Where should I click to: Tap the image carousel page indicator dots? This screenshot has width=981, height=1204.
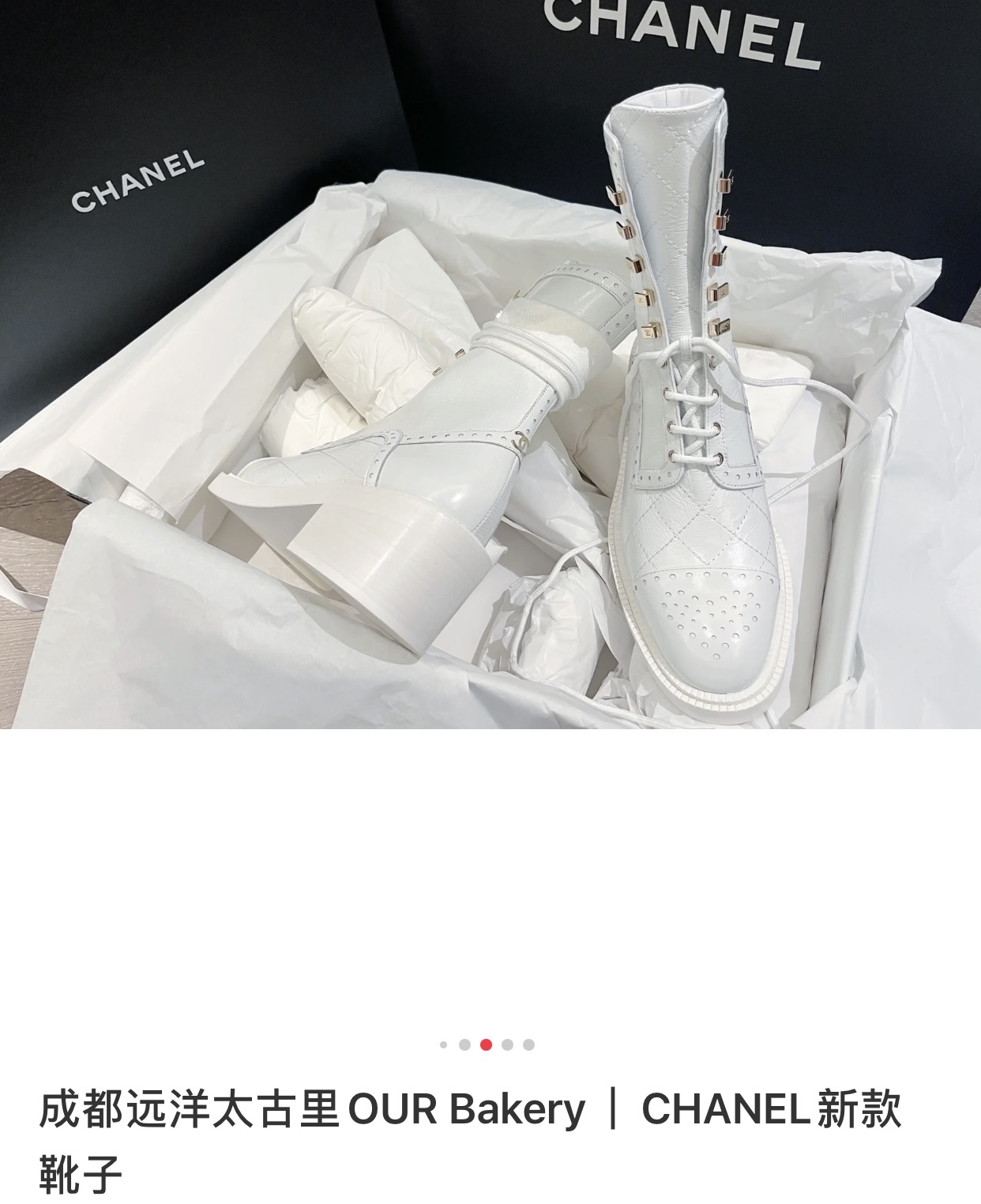pos(487,1044)
